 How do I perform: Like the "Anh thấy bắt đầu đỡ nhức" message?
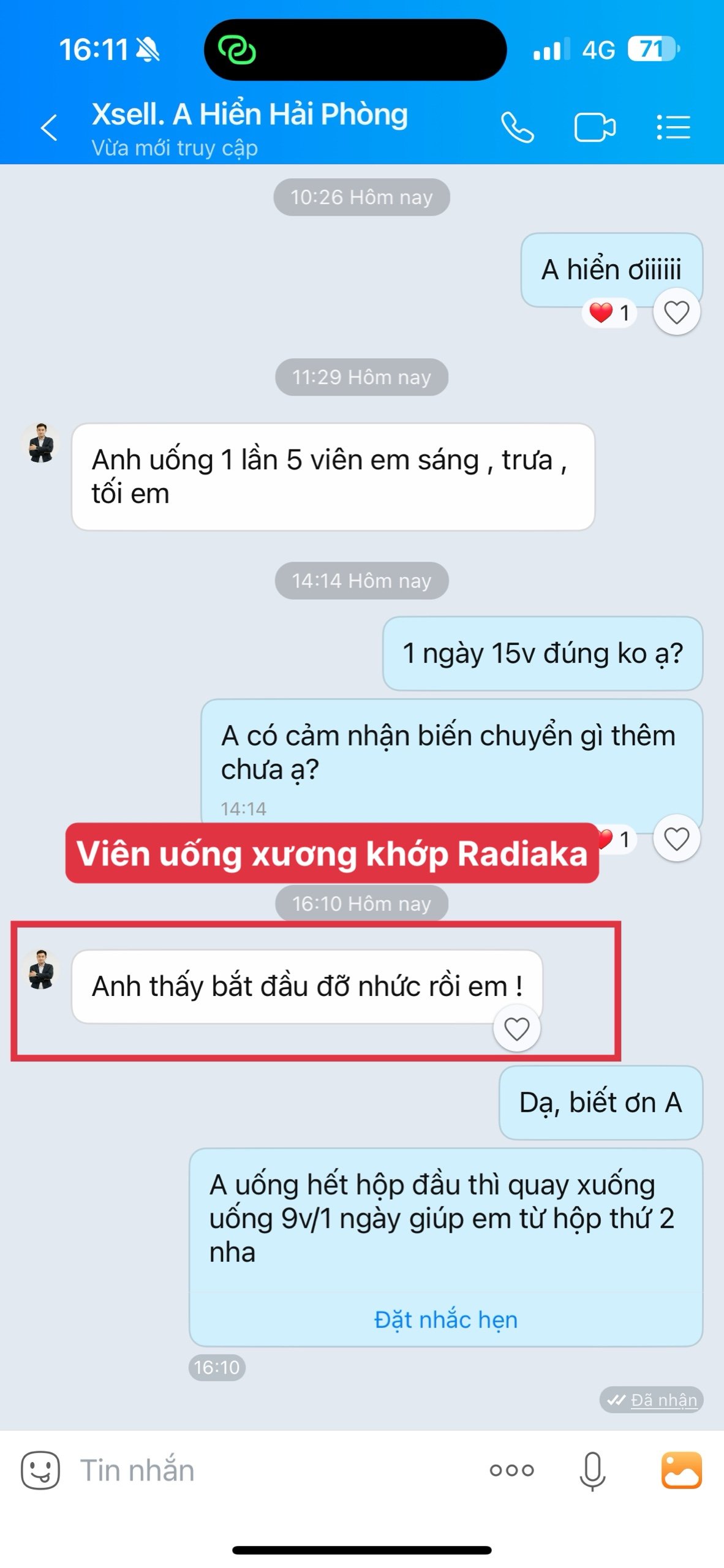point(516,1028)
